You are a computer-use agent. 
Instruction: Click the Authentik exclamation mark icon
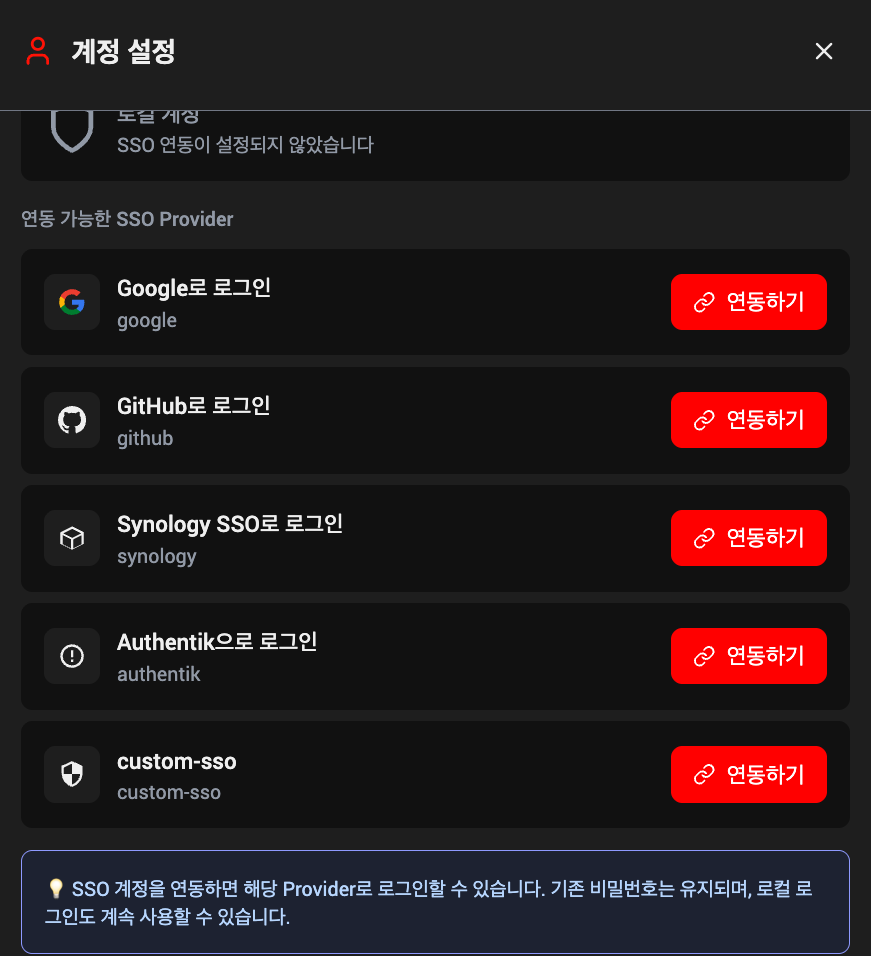point(71,656)
